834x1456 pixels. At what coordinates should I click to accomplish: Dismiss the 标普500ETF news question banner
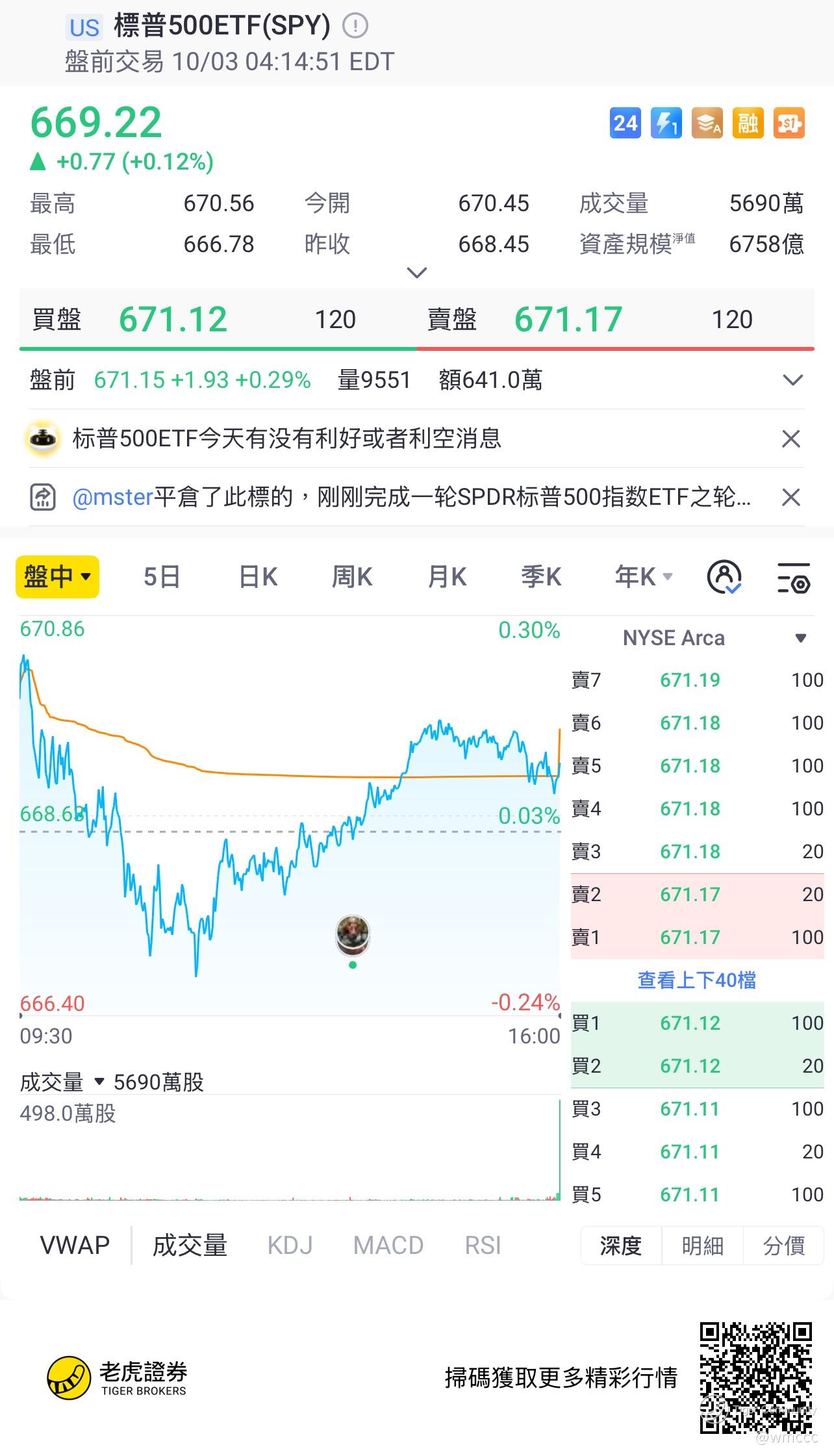(x=790, y=439)
